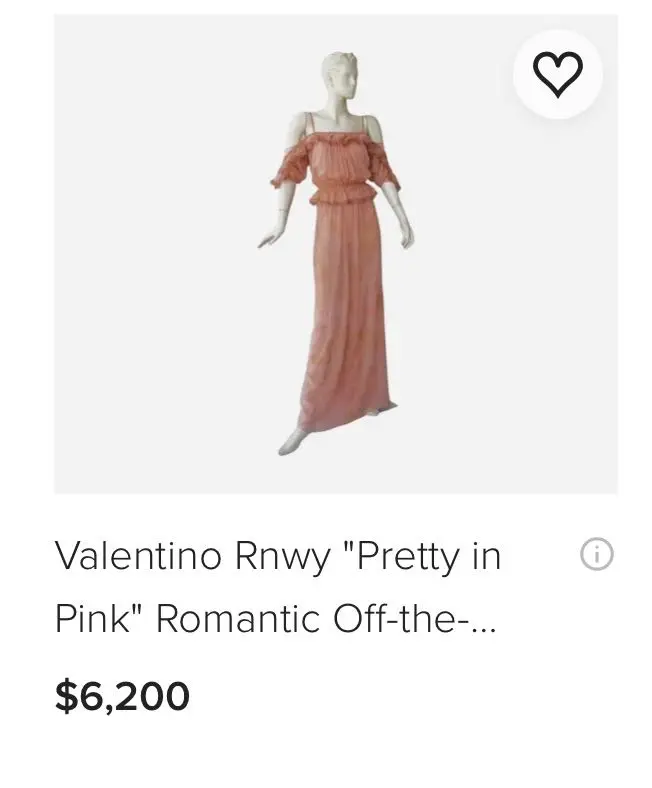Save the Valentino dress with the heart icon

[557, 74]
